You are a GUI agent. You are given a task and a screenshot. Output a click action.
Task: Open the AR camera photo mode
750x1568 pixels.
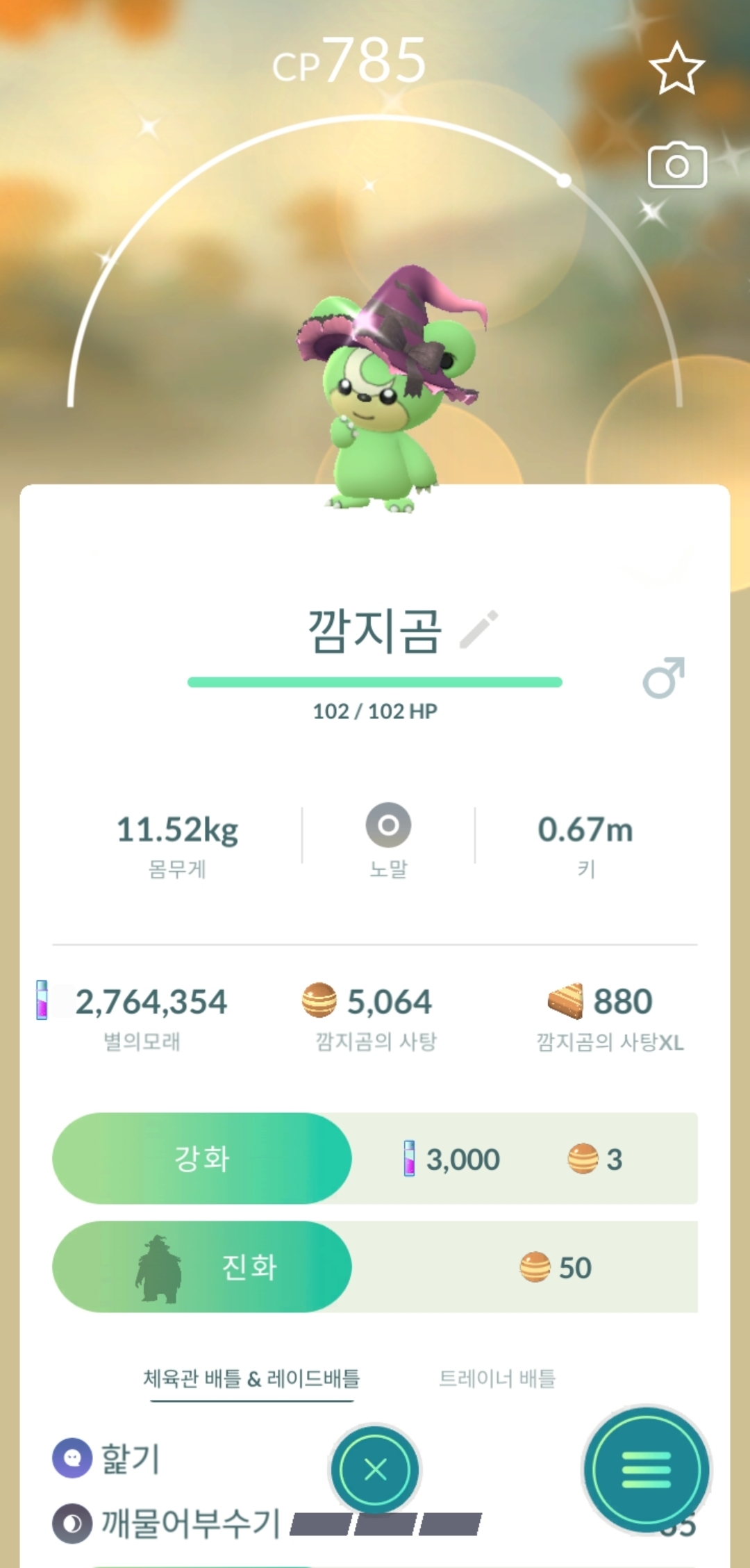(x=677, y=166)
